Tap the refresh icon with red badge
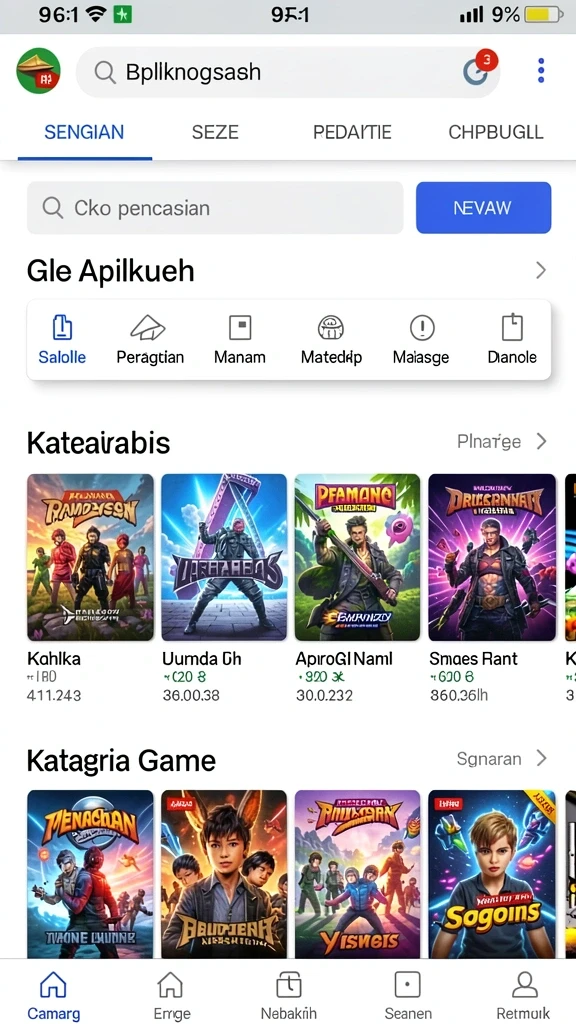 pyautogui.click(x=477, y=70)
